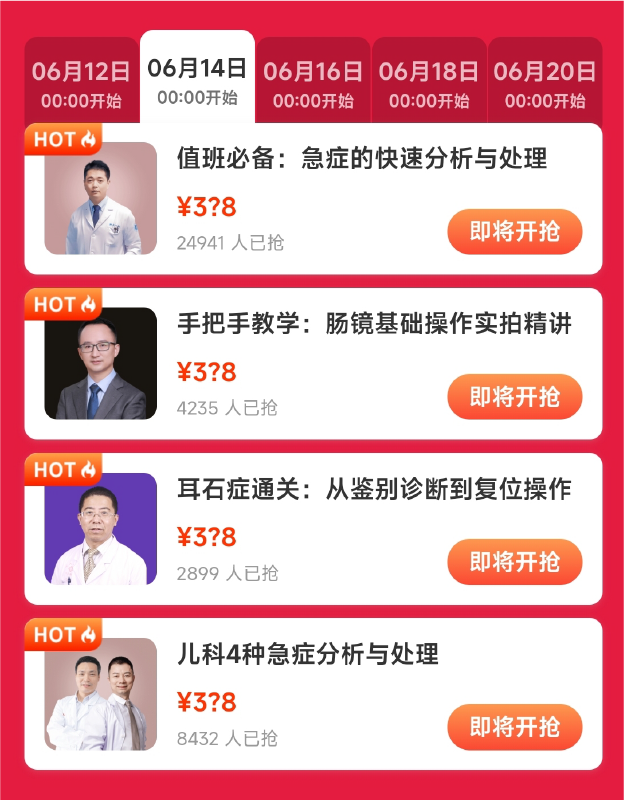Open the 值班必备 急症快速分析 course card
The image size is (624, 800).
(x=361, y=159)
